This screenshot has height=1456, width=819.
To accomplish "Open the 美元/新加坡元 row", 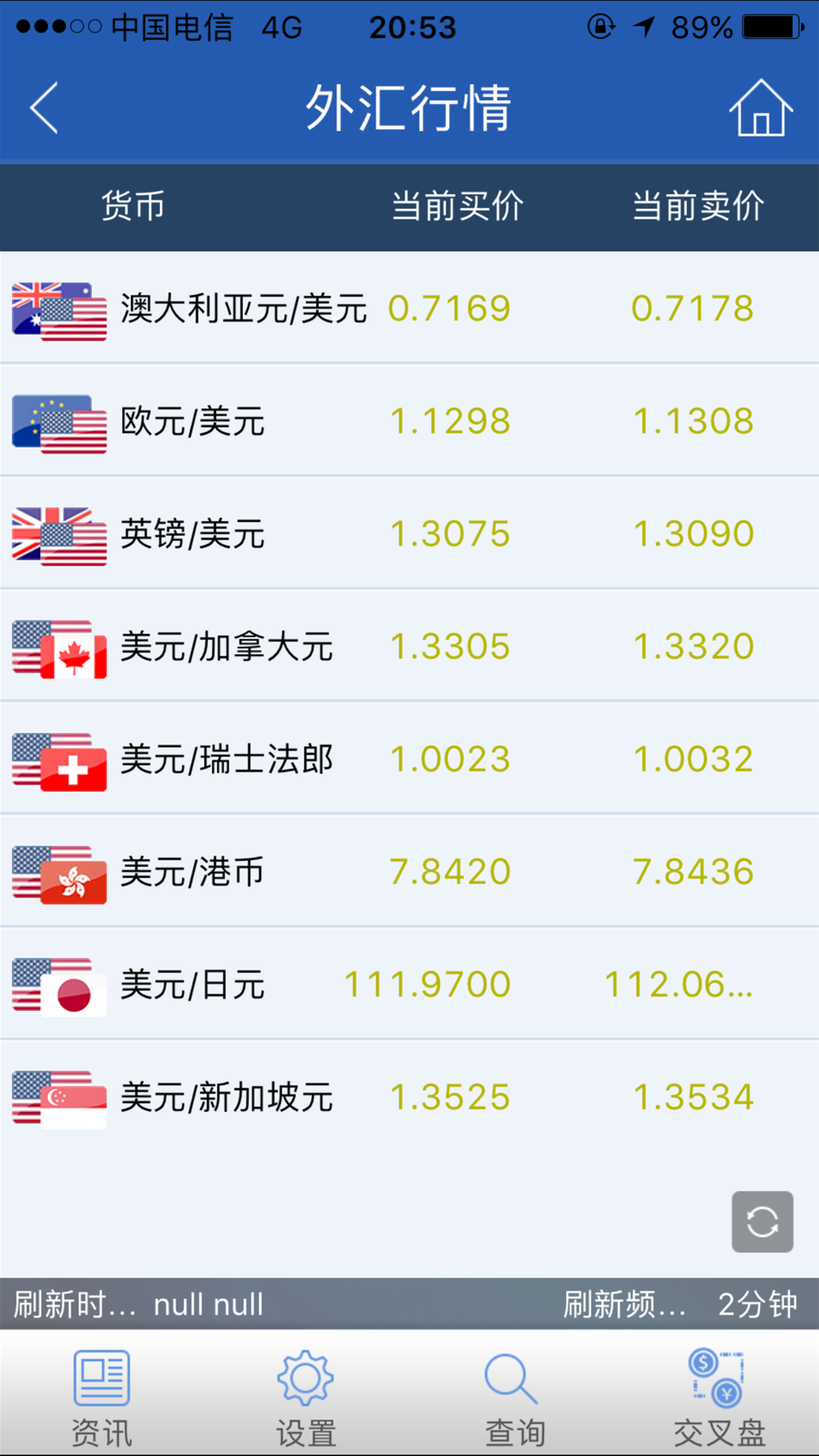I will click(x=409, y=1097).
